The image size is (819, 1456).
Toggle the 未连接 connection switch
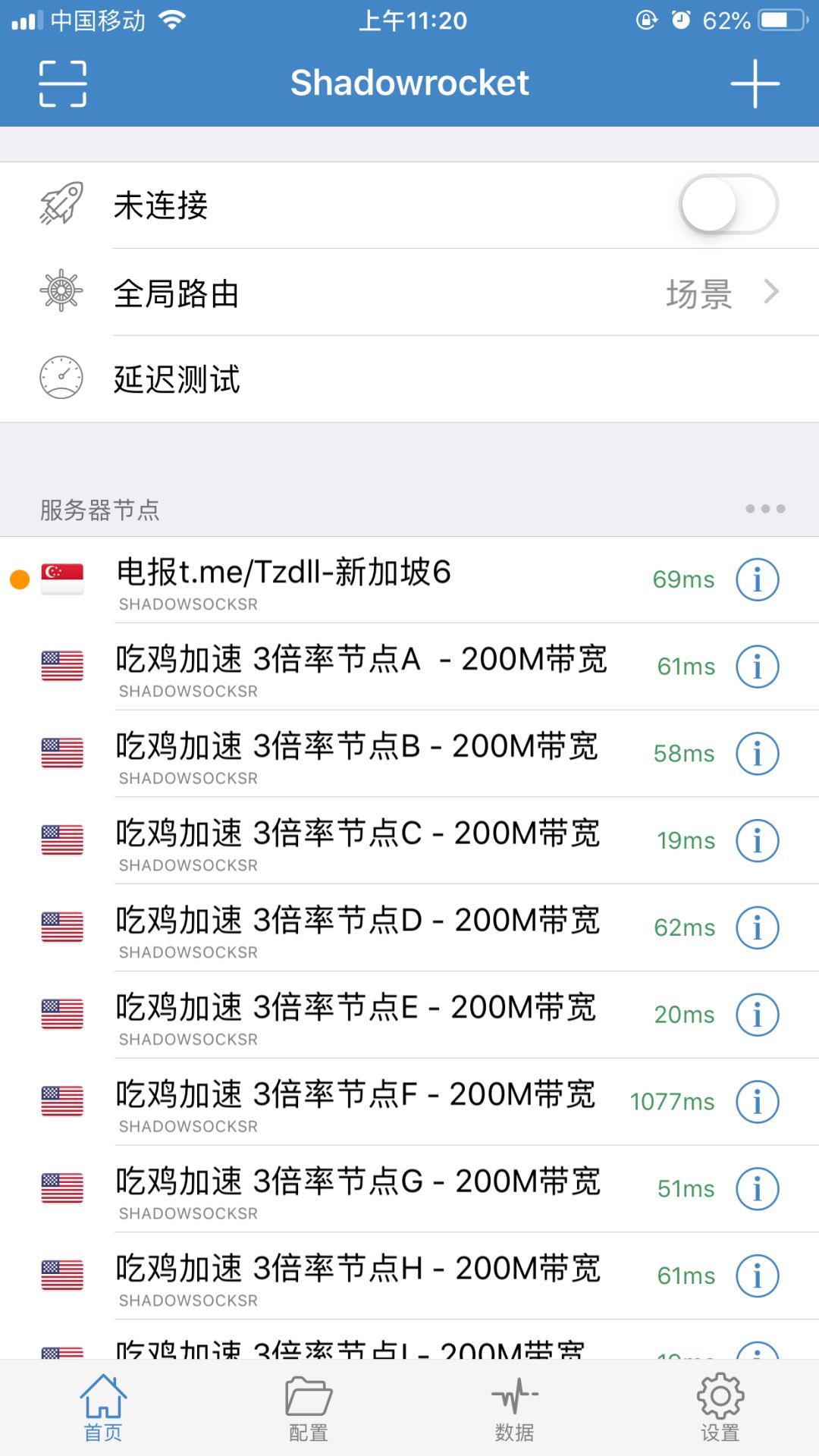(x=728, y=205)
